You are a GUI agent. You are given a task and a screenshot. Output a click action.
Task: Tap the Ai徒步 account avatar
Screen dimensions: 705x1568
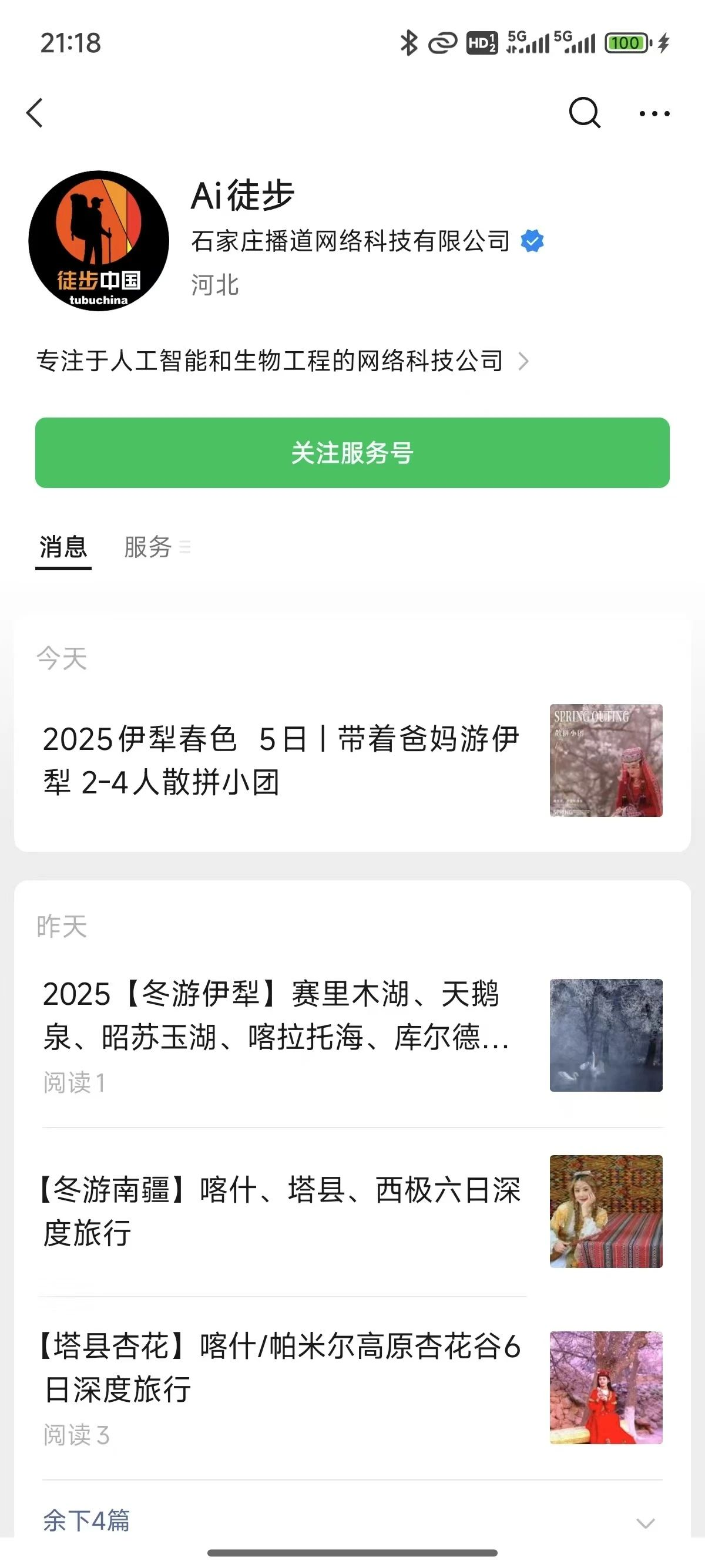tap(99, 241)
